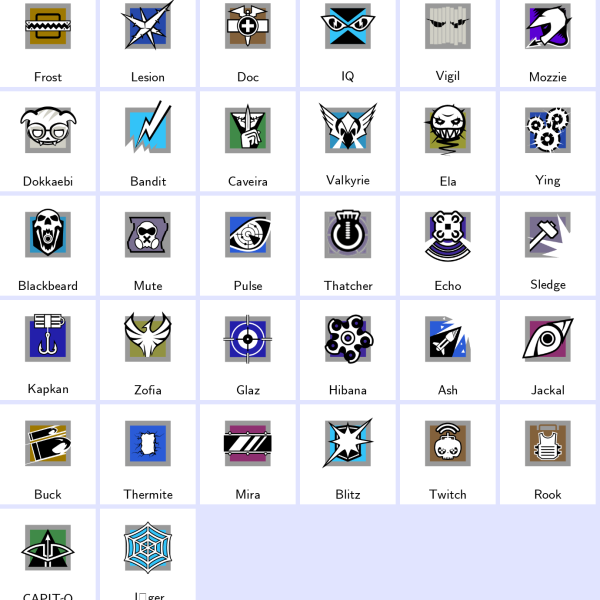This screenshot has height=600, width=600.
Task: Open the Valkyrie operator card
Action: 348,140
